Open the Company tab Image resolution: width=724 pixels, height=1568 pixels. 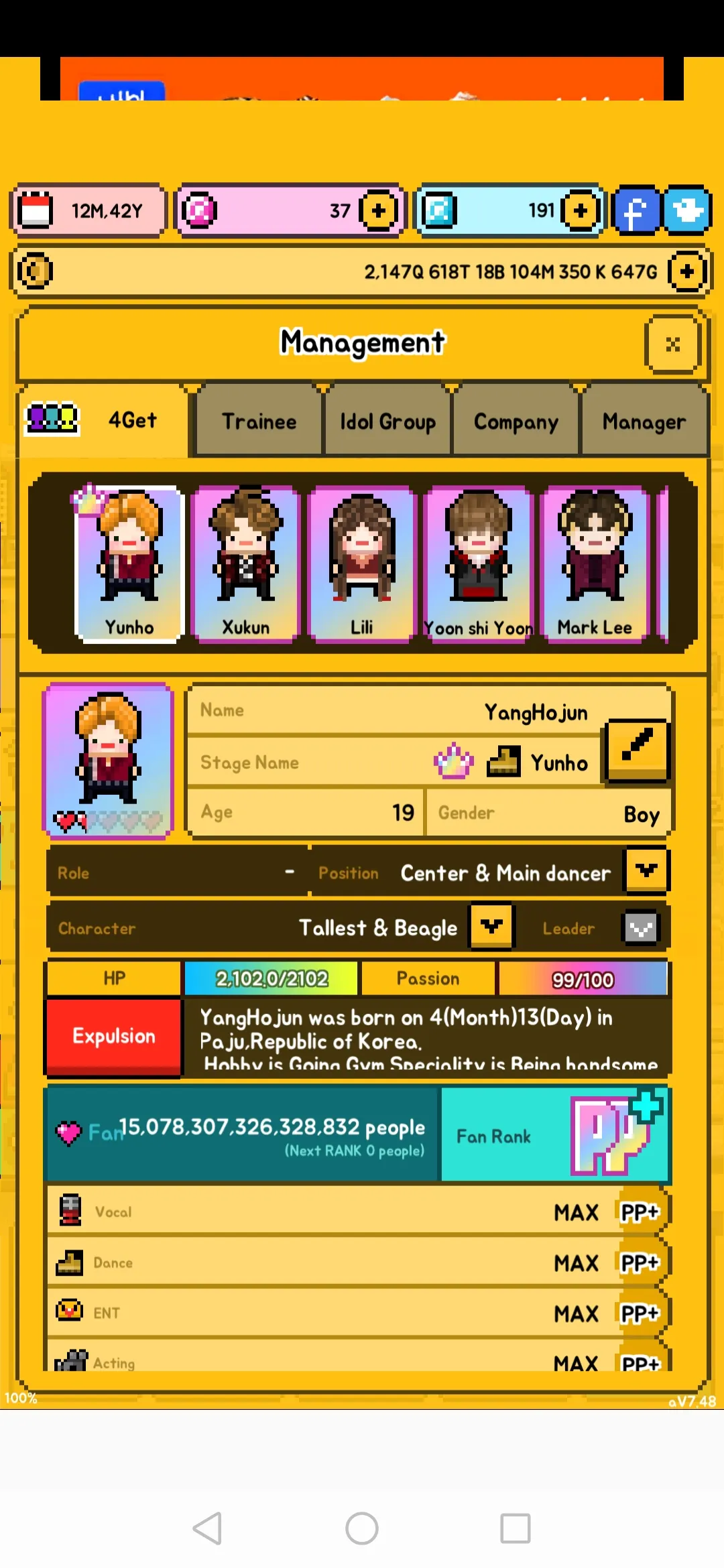[516, 421]
